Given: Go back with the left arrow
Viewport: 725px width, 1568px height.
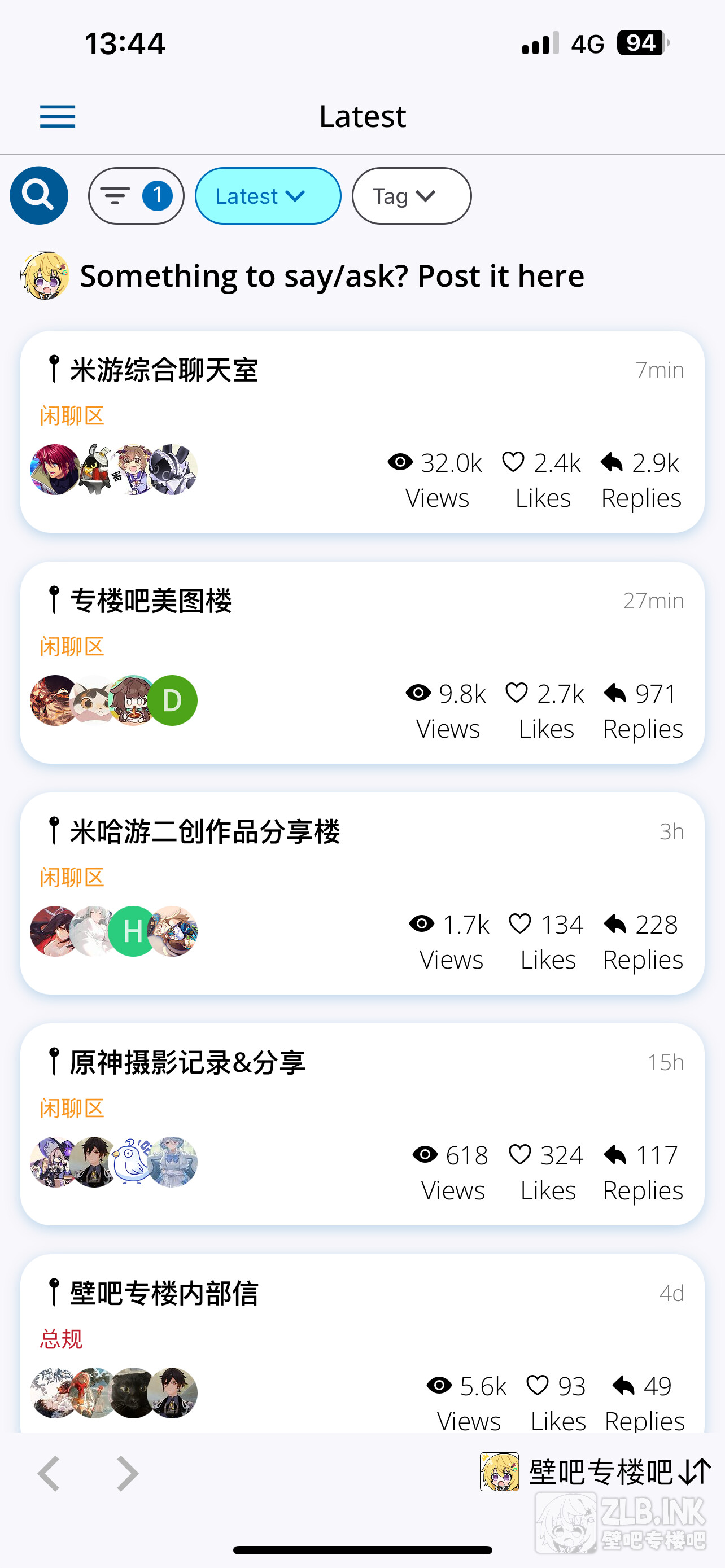Looking at the screenshot, I should coord(49,1474).
